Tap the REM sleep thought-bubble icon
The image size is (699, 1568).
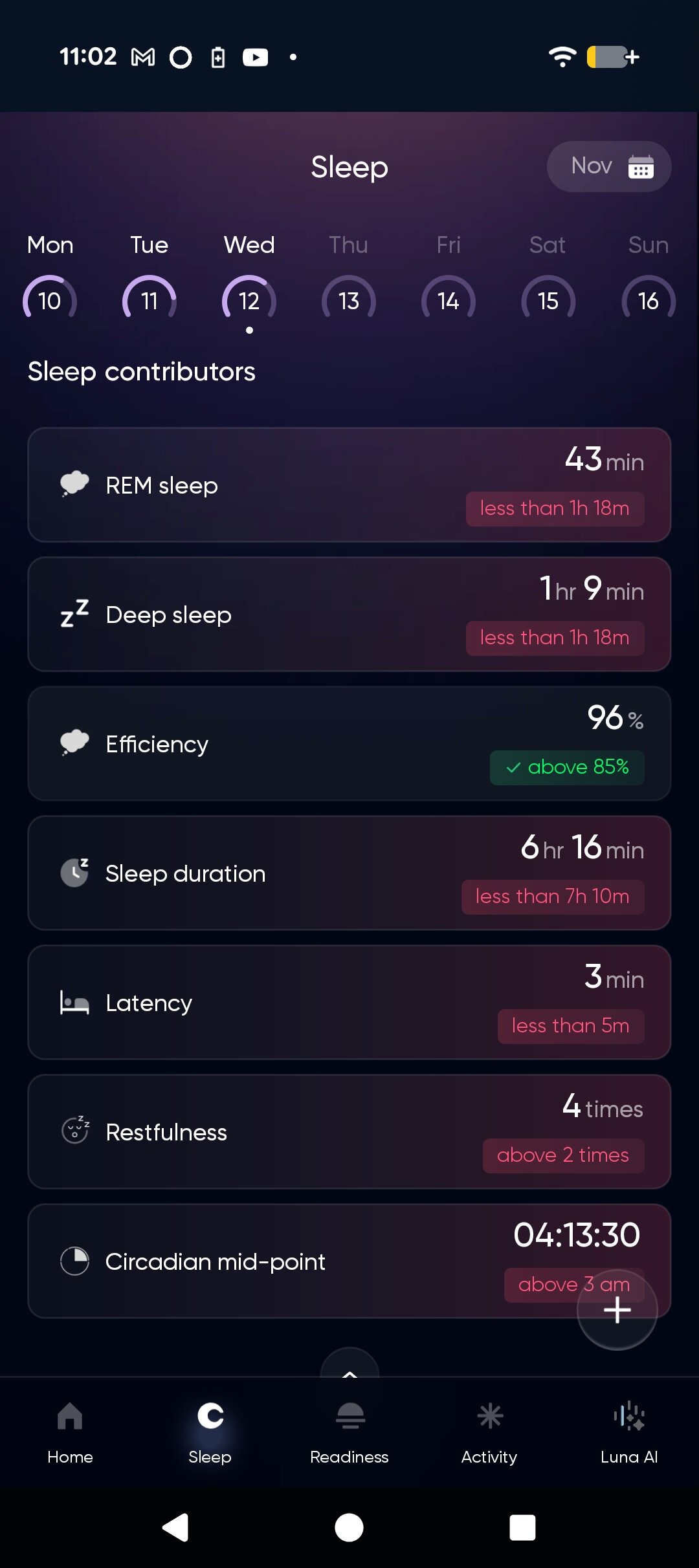tap(74, 483)
